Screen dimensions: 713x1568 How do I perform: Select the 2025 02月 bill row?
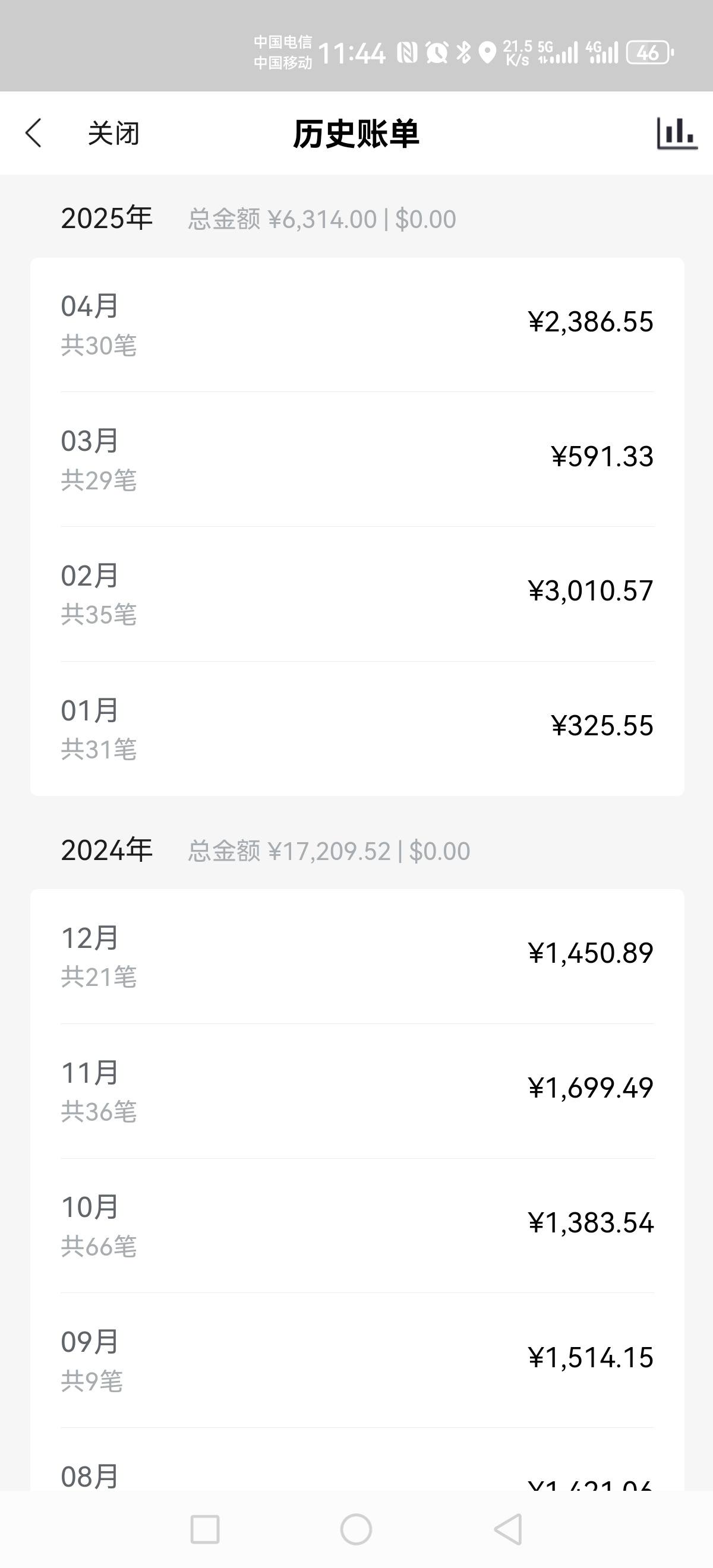[x=357, y=594]
